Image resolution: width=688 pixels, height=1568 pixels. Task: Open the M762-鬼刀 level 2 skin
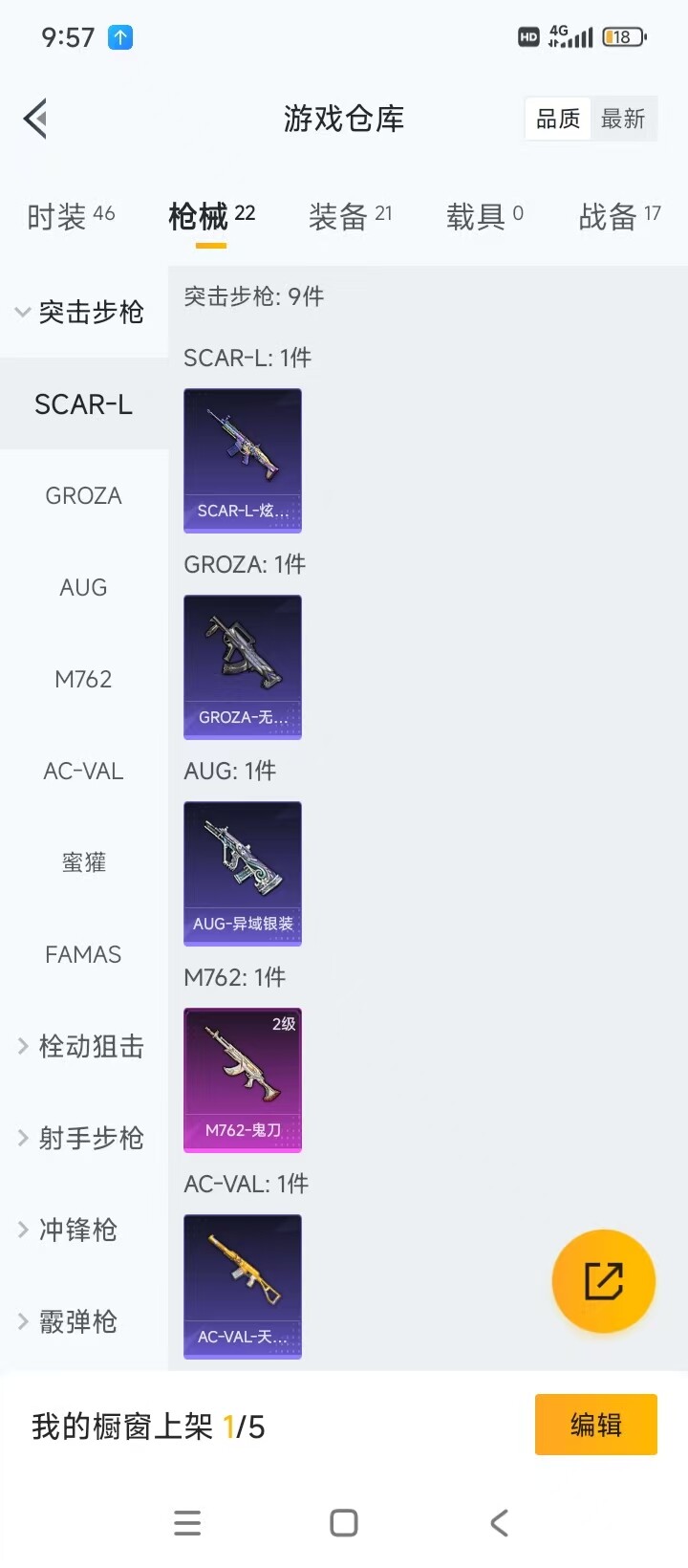click(242, 1079)
